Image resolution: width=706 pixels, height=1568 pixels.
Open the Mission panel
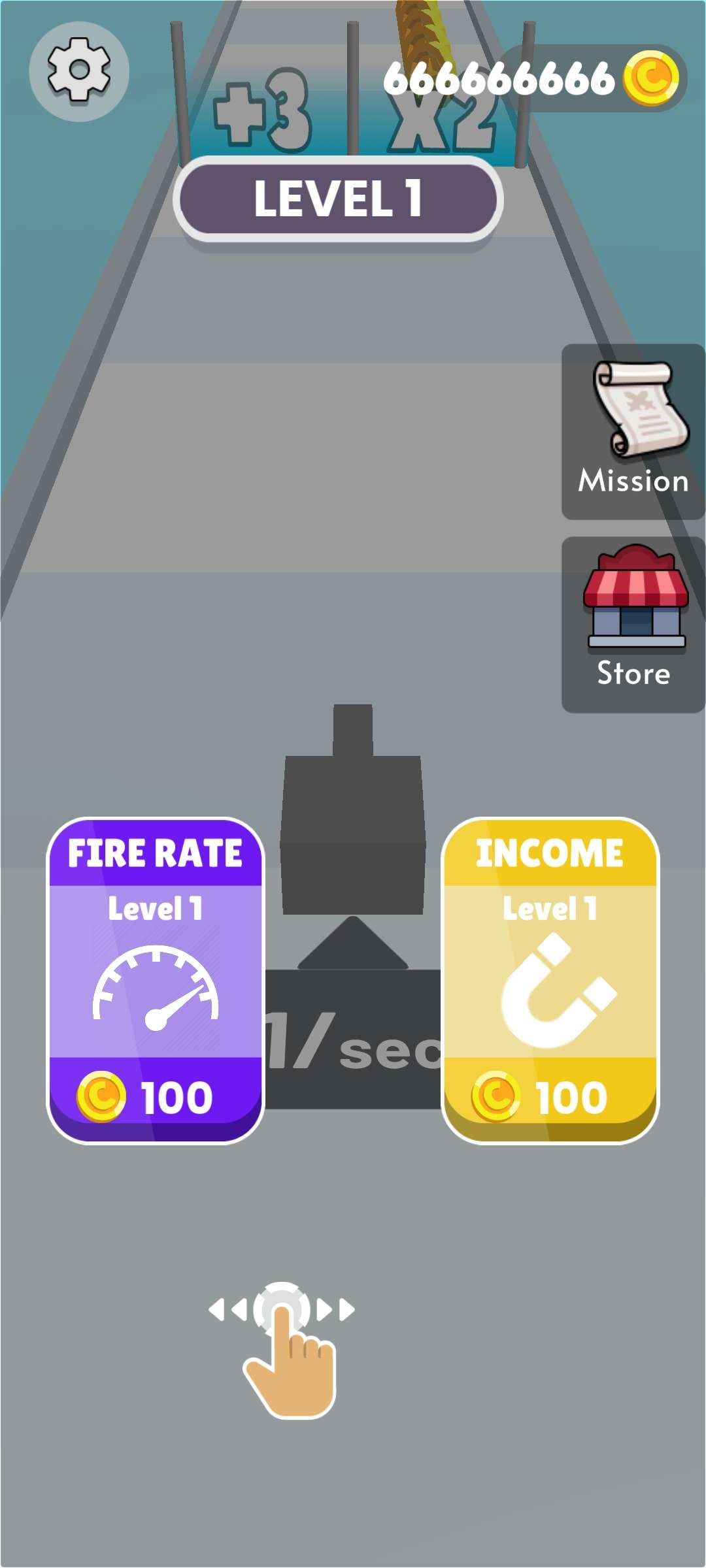click(633, 431)
